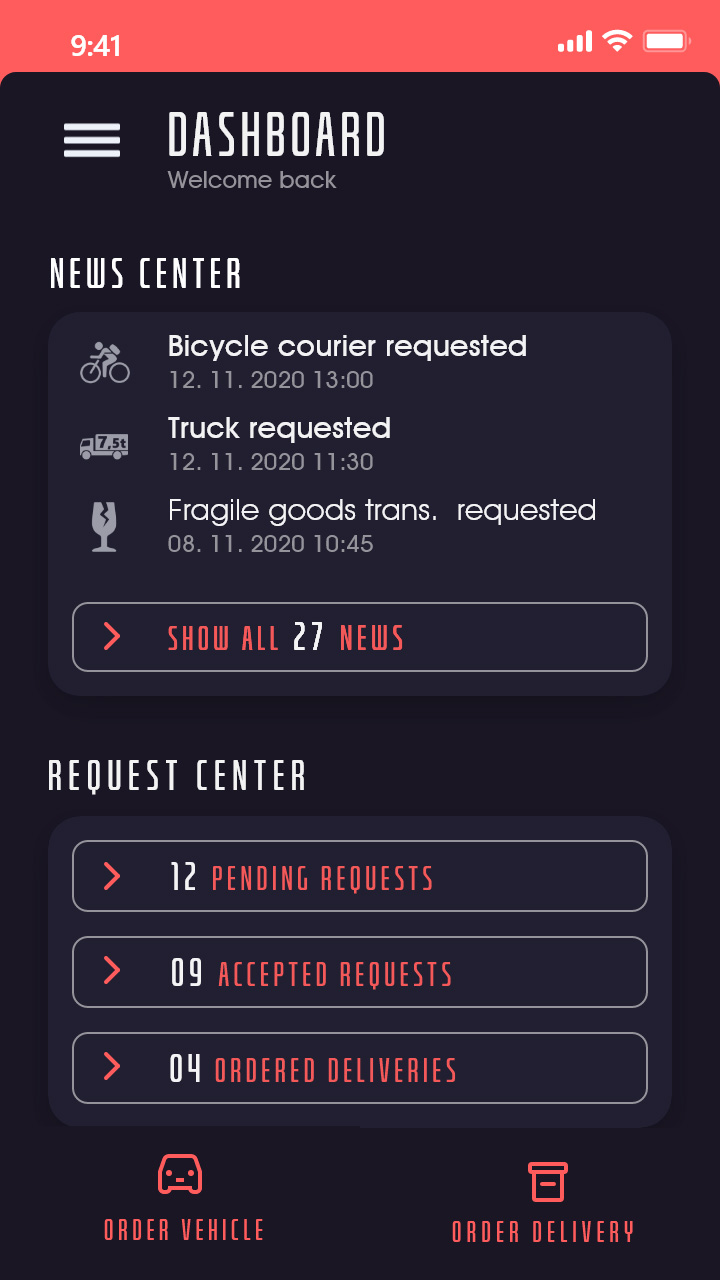View the 09 accepted requests
Screen dimensions: 720x1280
coord(360,972)
